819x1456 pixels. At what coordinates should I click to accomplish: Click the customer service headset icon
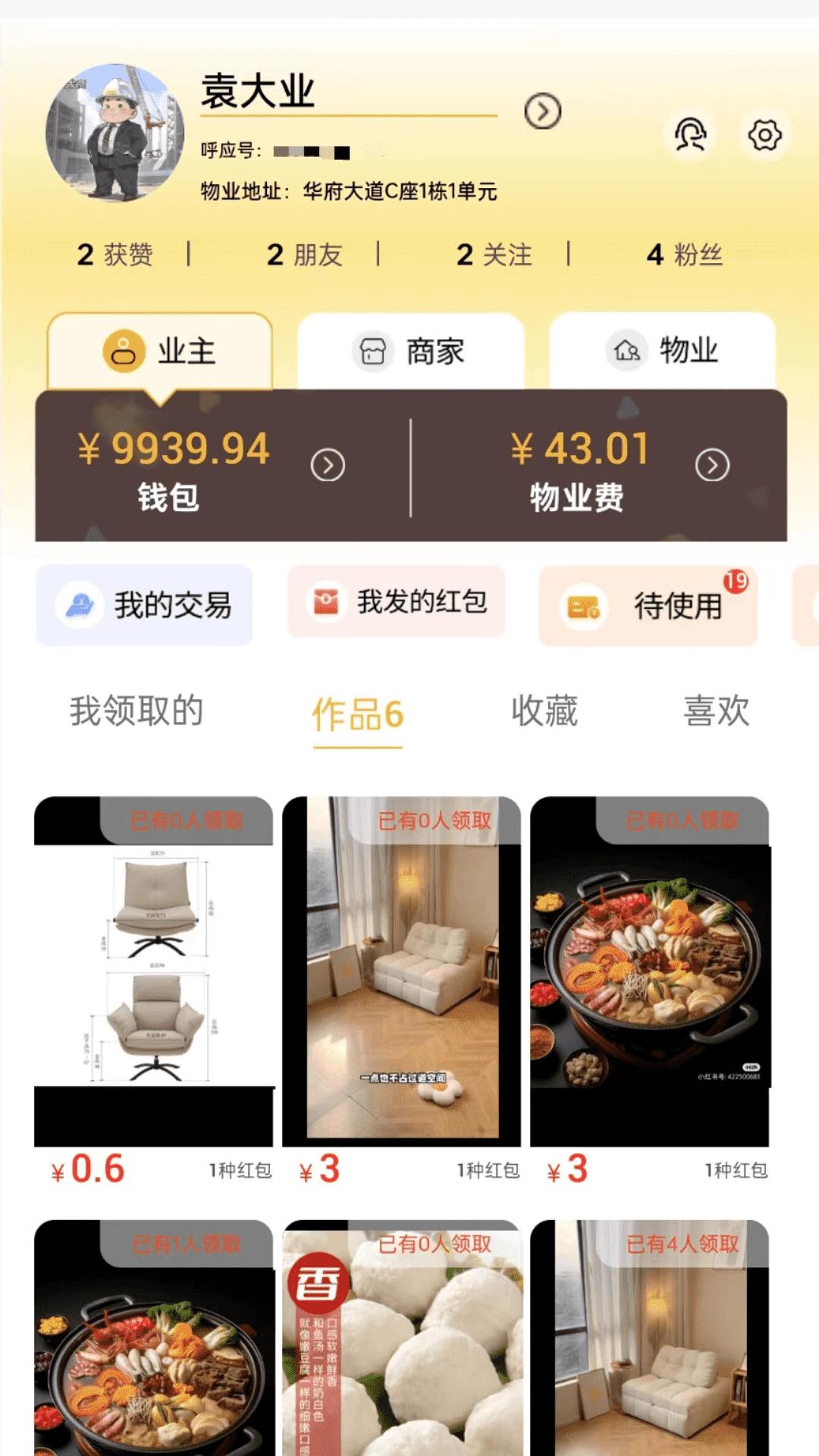click(689, 134)
